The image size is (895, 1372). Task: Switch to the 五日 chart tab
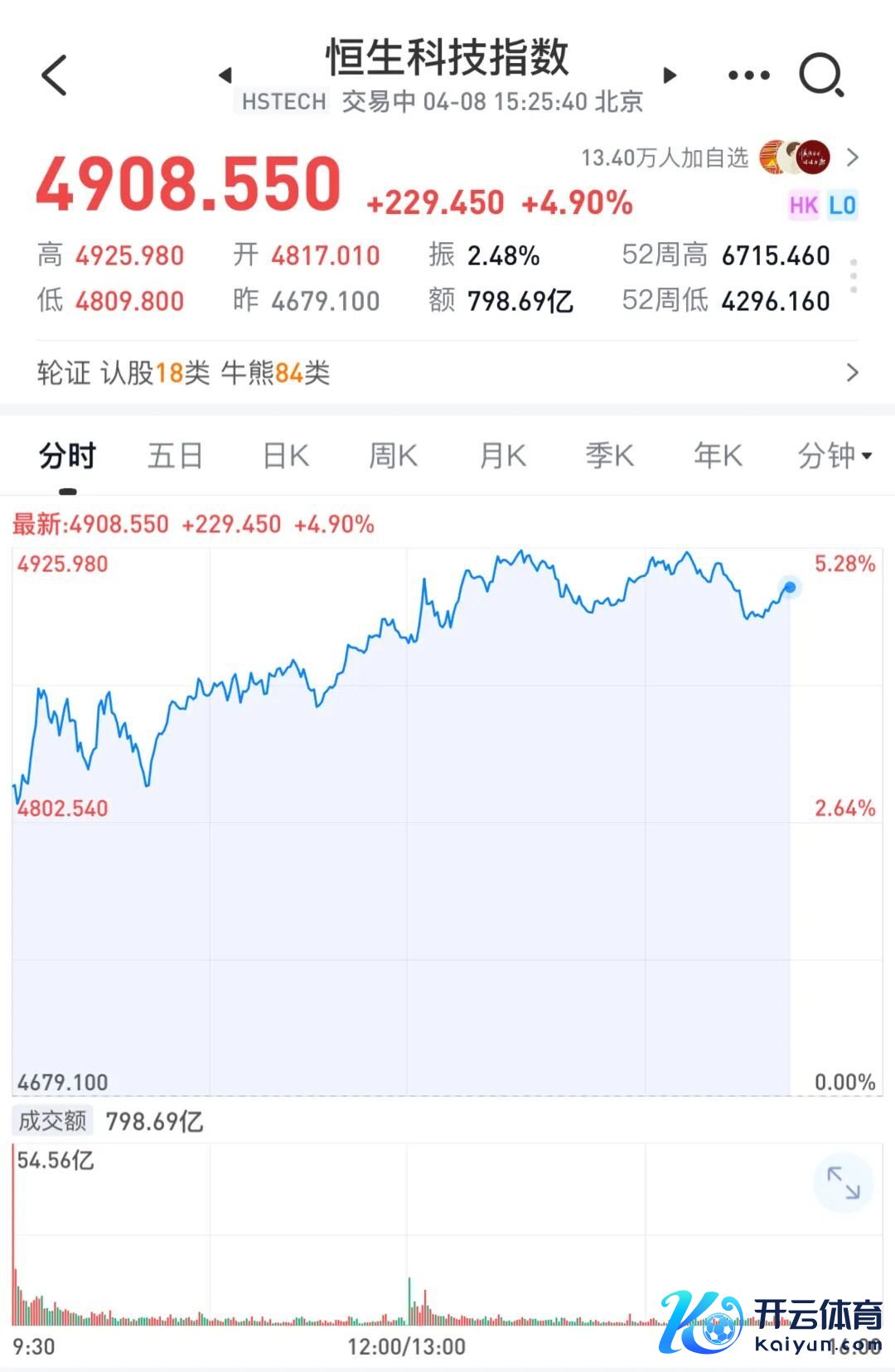pos(175,456)
